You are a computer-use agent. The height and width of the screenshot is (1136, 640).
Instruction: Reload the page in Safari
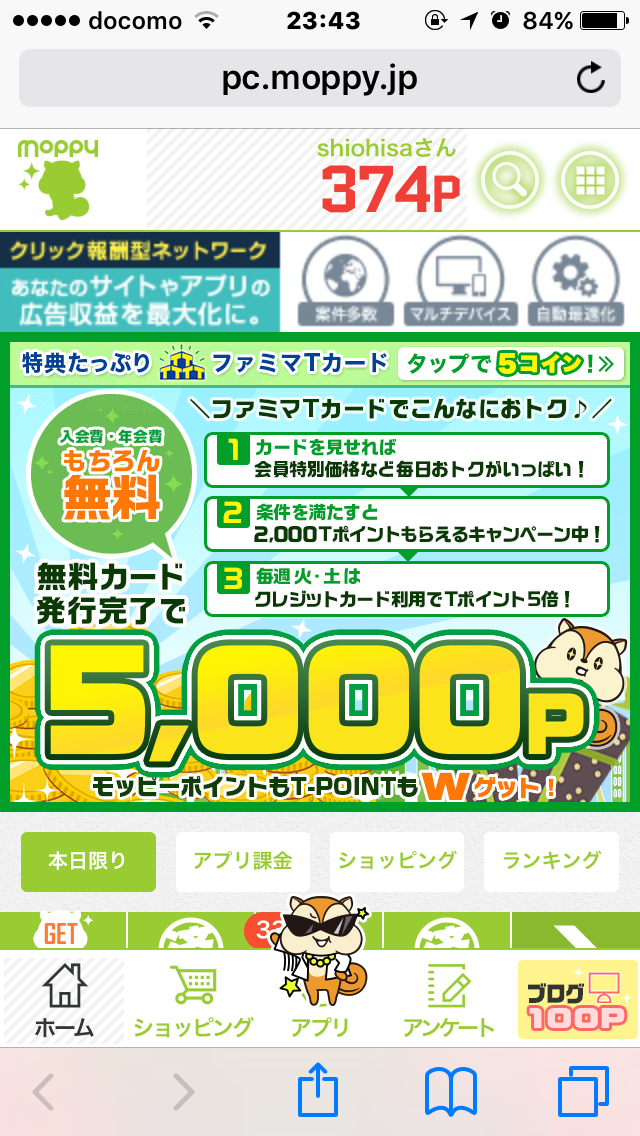tap(591, 79)
